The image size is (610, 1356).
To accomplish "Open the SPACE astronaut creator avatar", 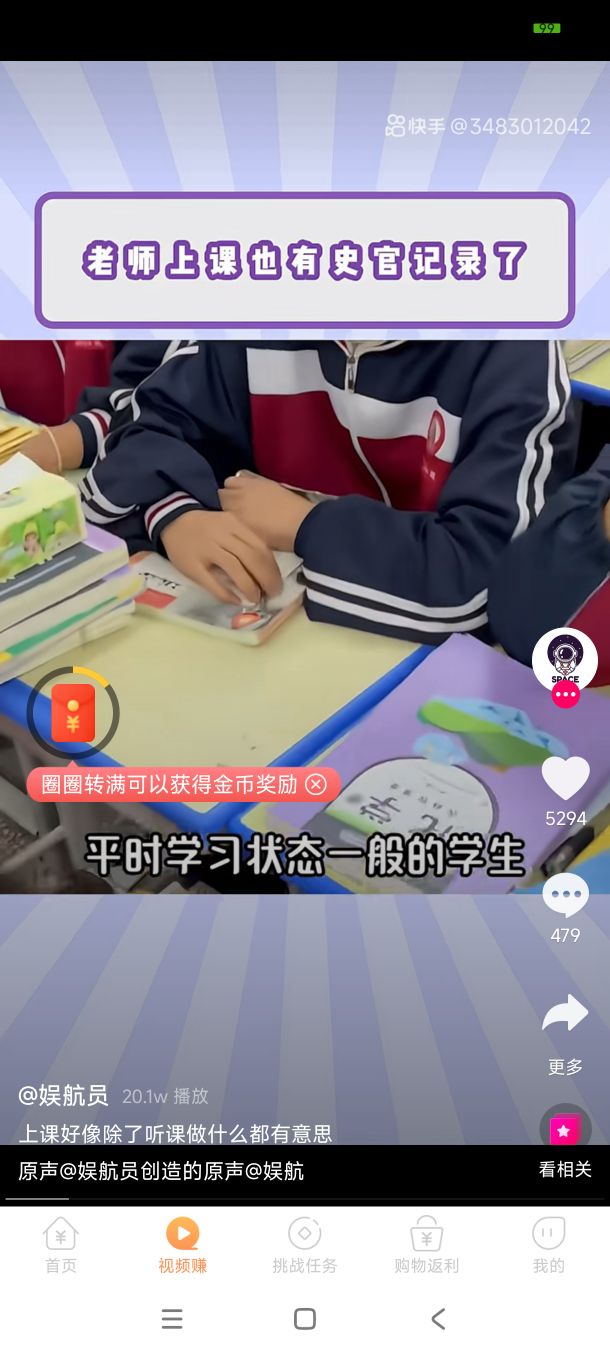I will pos(565,660).
